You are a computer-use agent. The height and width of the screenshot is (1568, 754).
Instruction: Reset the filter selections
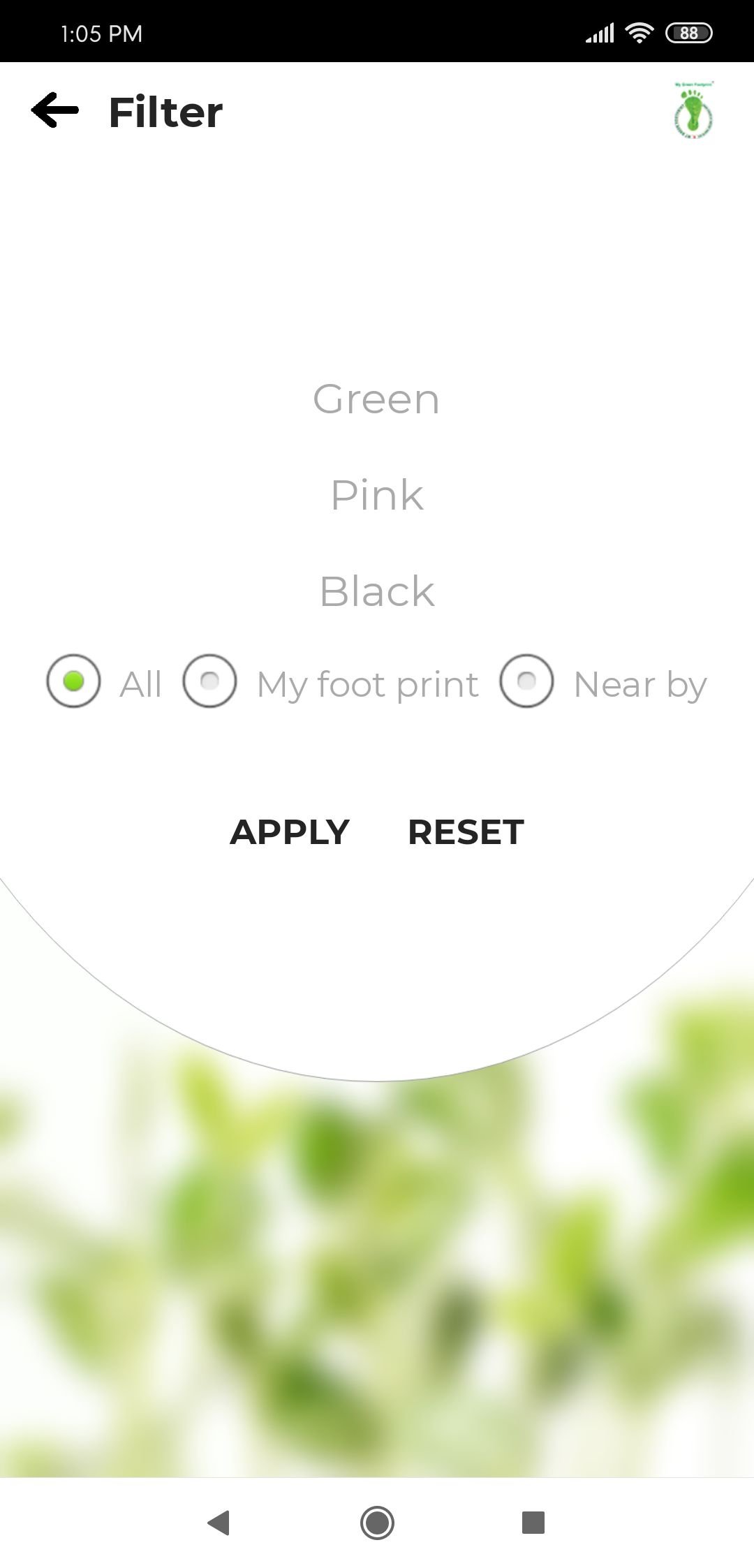click(x=466, y=832)
